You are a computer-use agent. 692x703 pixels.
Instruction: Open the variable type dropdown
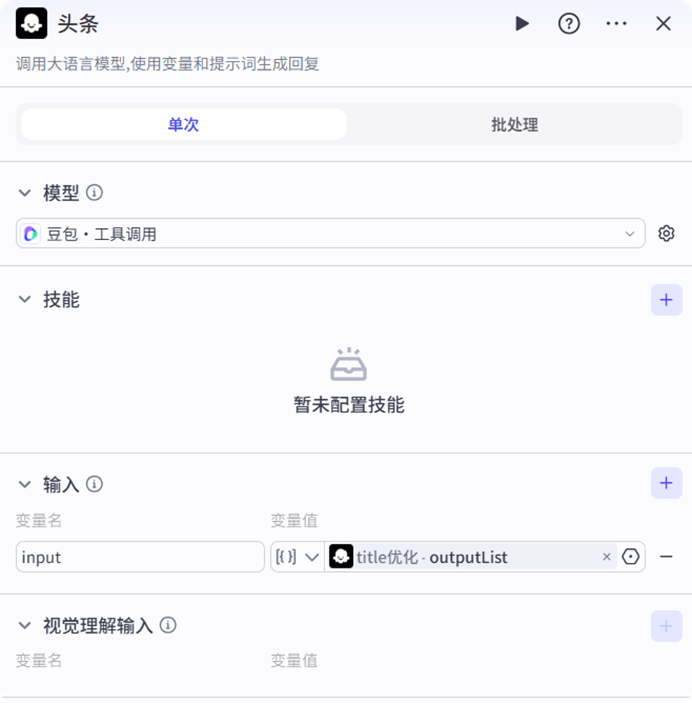tap(298, 557)
